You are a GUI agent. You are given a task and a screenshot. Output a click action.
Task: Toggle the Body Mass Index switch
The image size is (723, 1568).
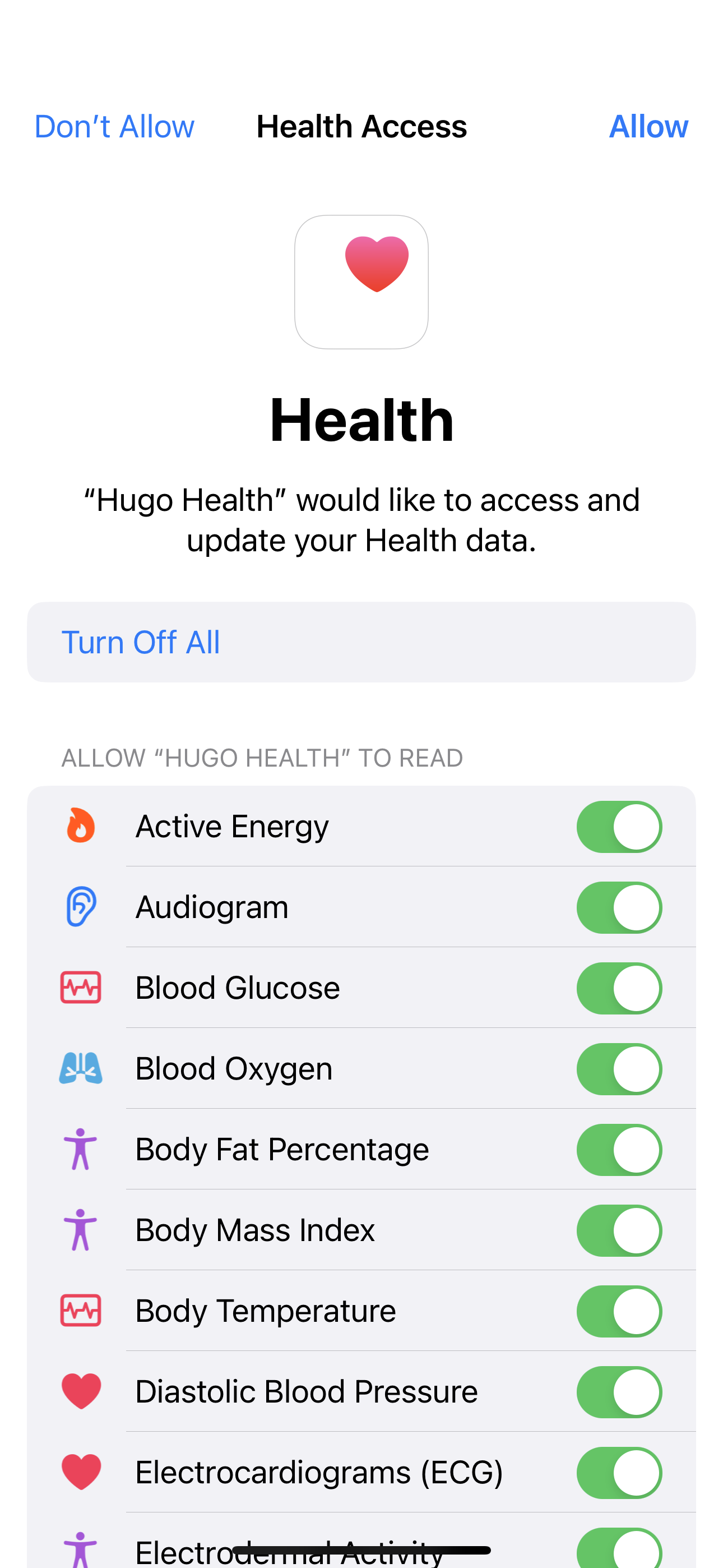point(619,1230)
